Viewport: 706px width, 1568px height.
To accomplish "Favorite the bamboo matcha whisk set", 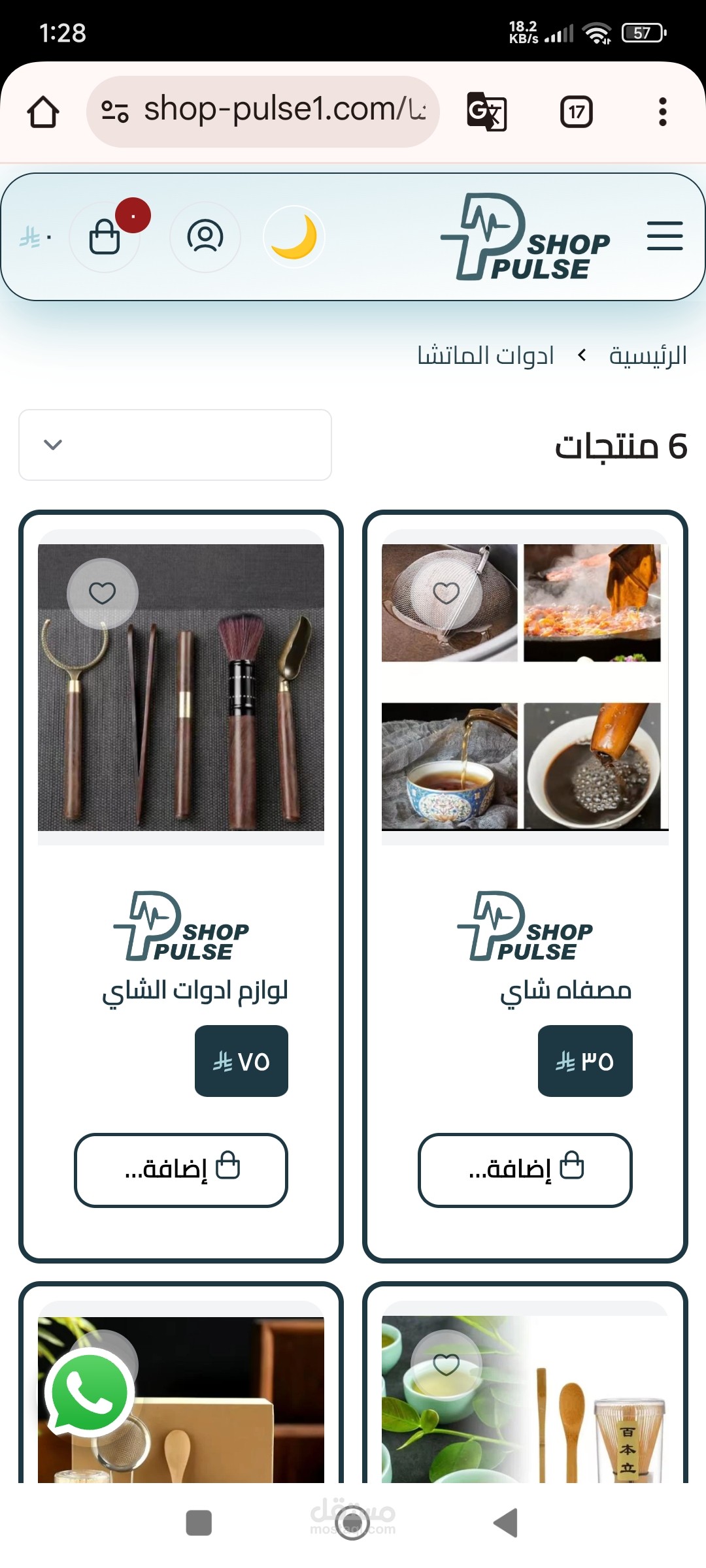I will [x=446, y=1365].
